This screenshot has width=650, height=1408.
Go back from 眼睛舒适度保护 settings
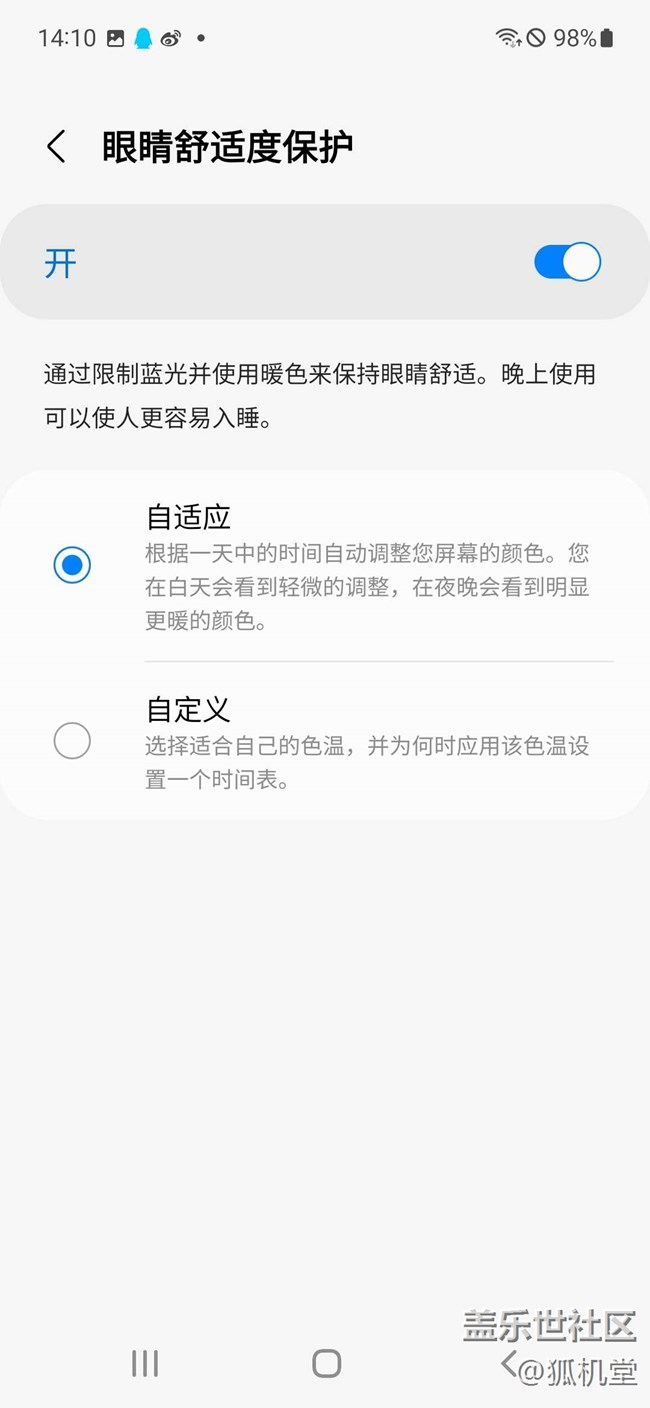[x=56, y=147]
